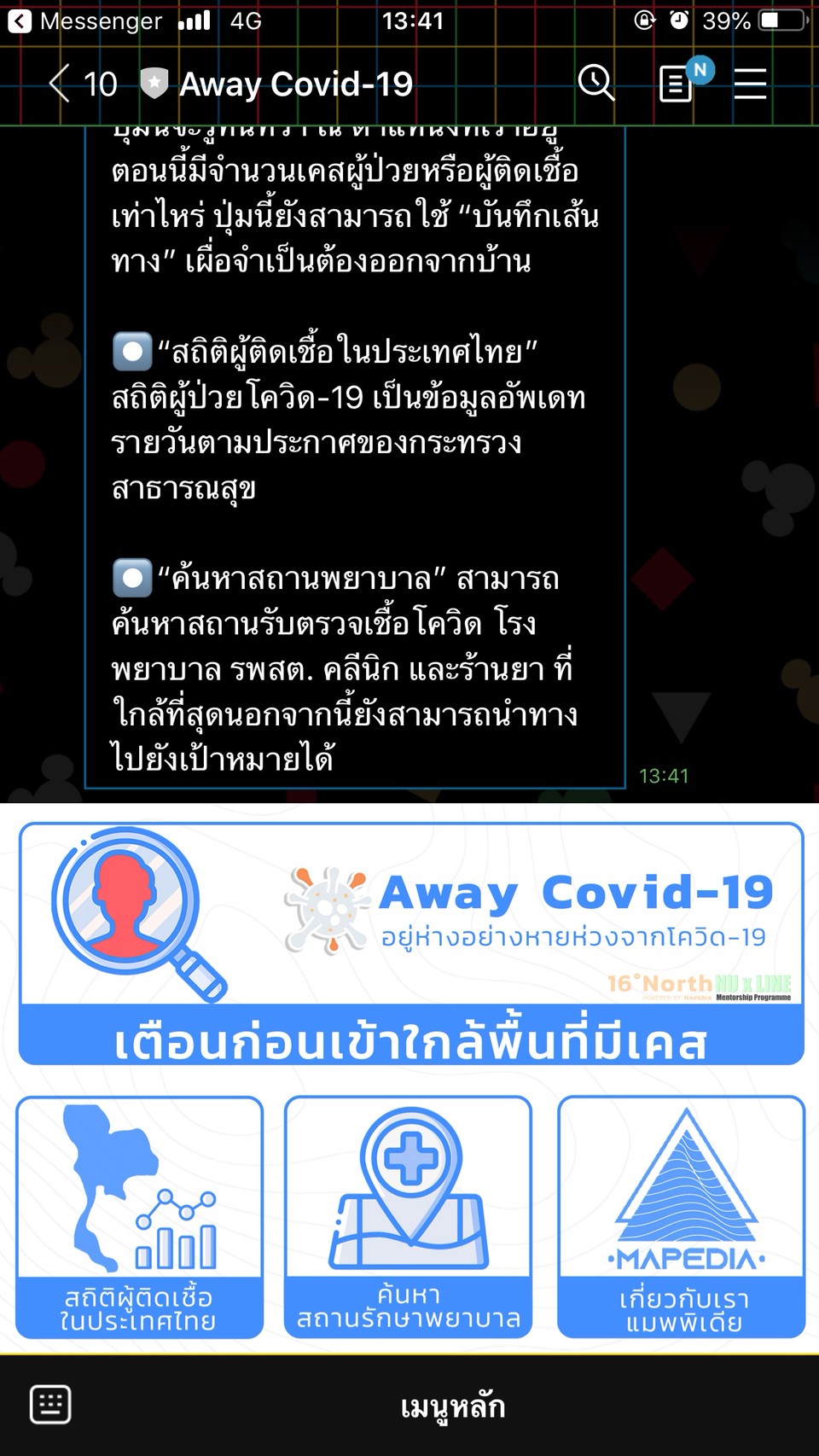This screenshot has height=1456, width=819.
Task: Open the notes icon in header
Action: (677, 84)
